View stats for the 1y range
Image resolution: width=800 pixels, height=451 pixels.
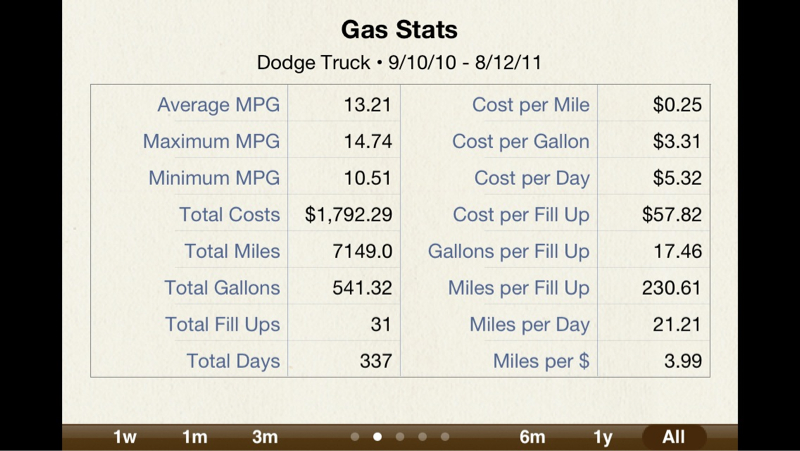(603, 437)
